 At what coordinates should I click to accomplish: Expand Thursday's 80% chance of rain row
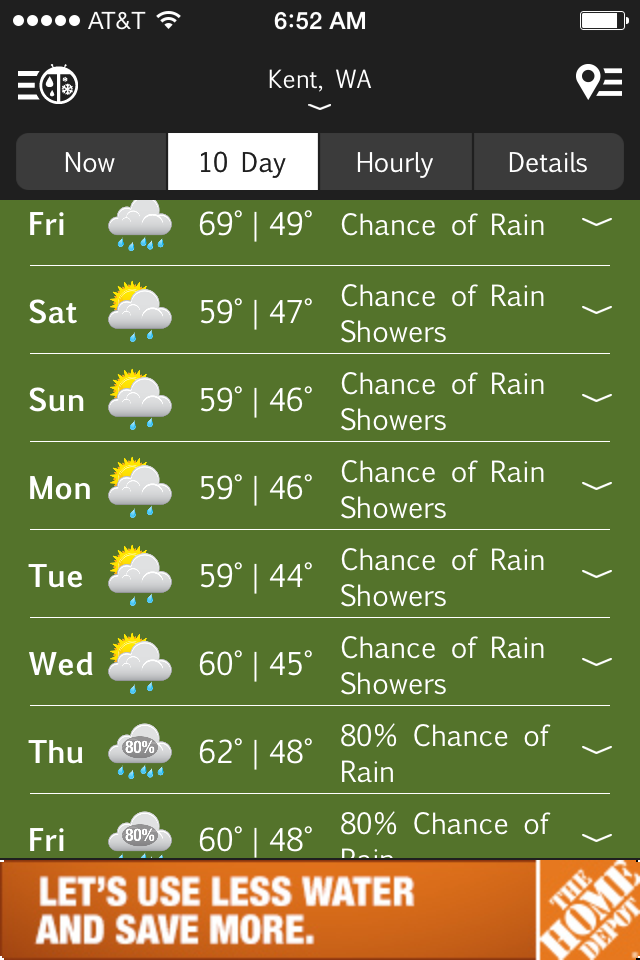596,750
